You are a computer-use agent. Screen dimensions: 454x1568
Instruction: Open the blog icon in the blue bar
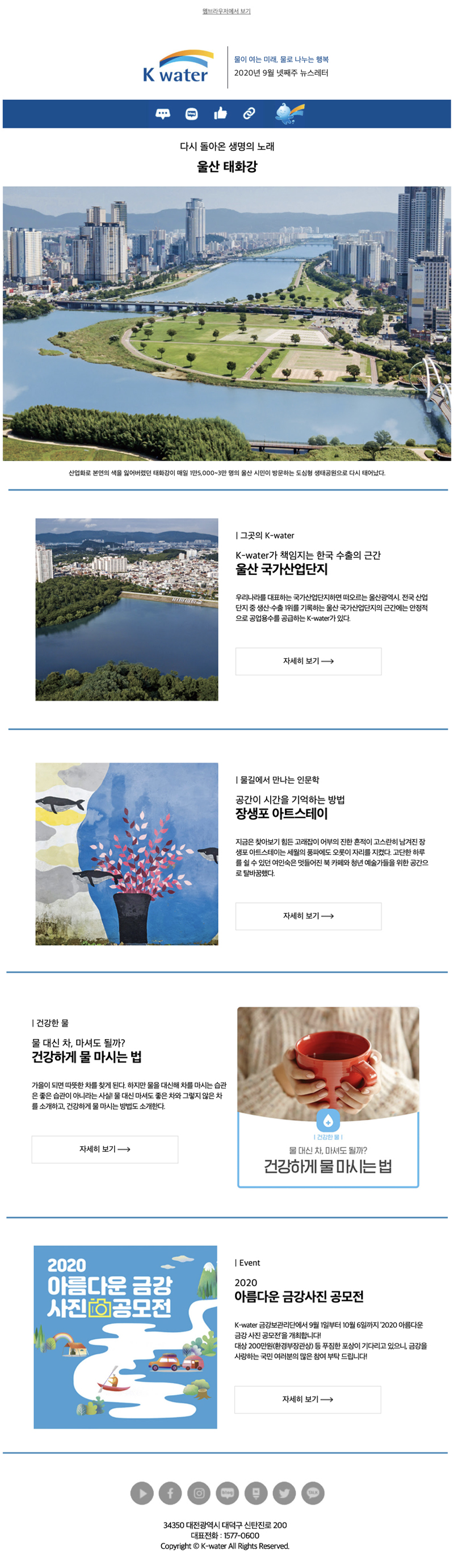[191, 114]
